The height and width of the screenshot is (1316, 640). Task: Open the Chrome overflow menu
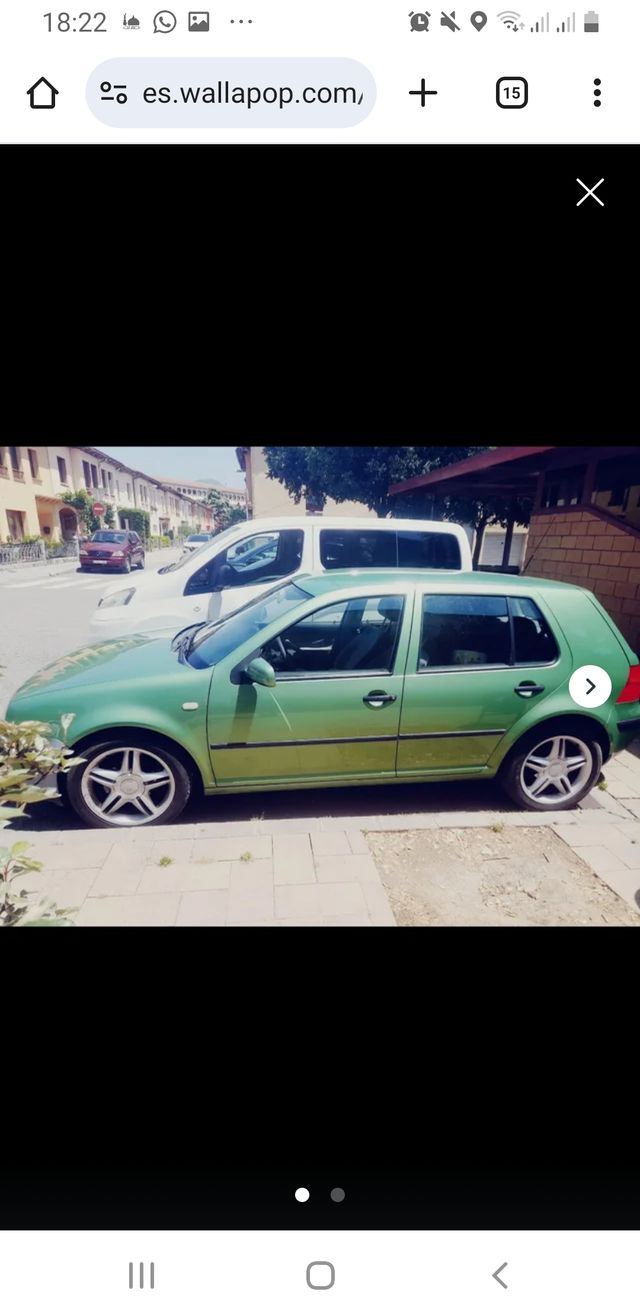pos(597,93)
